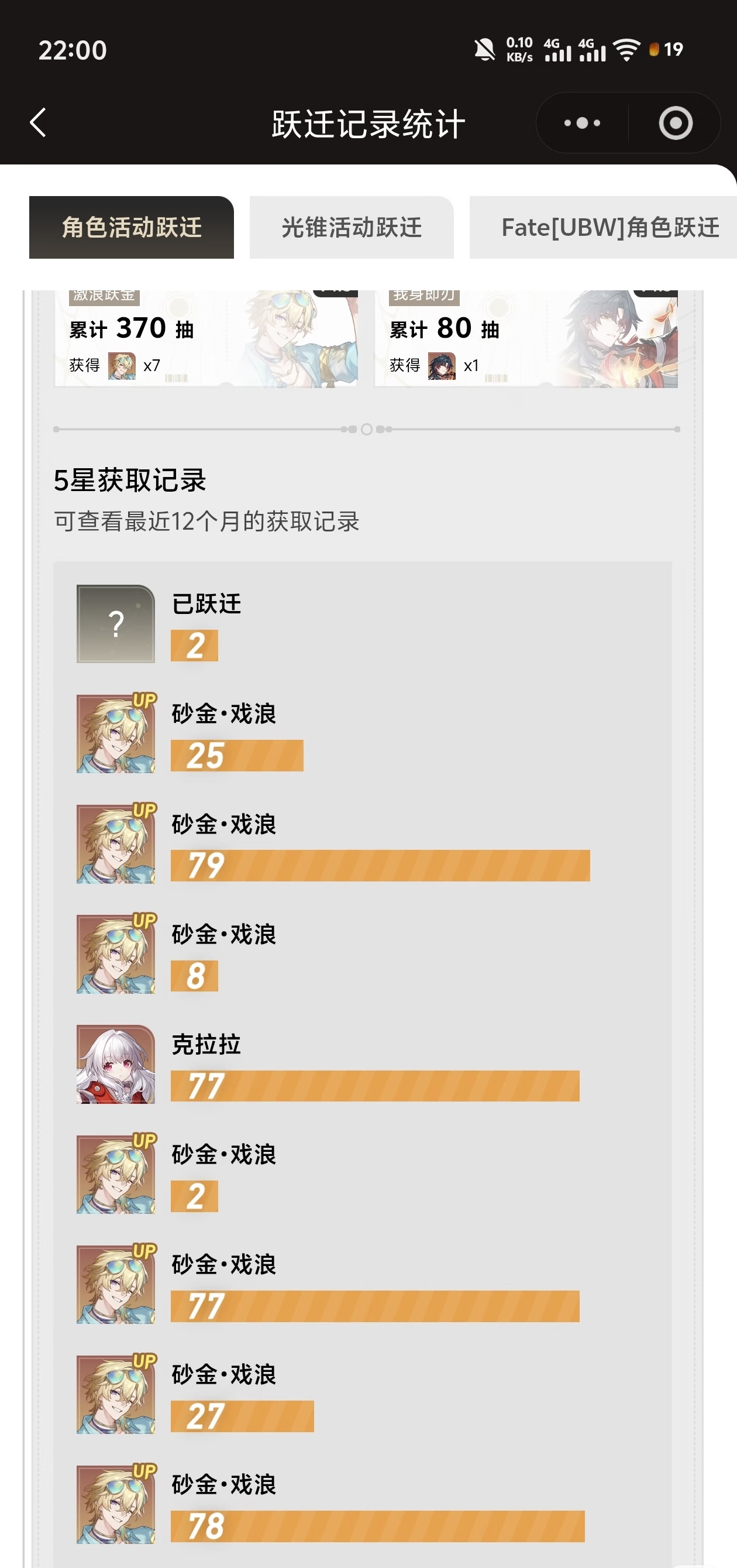The height and width of the screenshot is (1568, 737).
Task: Select the 角色活动跃迁 tab
Action: point(132,227)
